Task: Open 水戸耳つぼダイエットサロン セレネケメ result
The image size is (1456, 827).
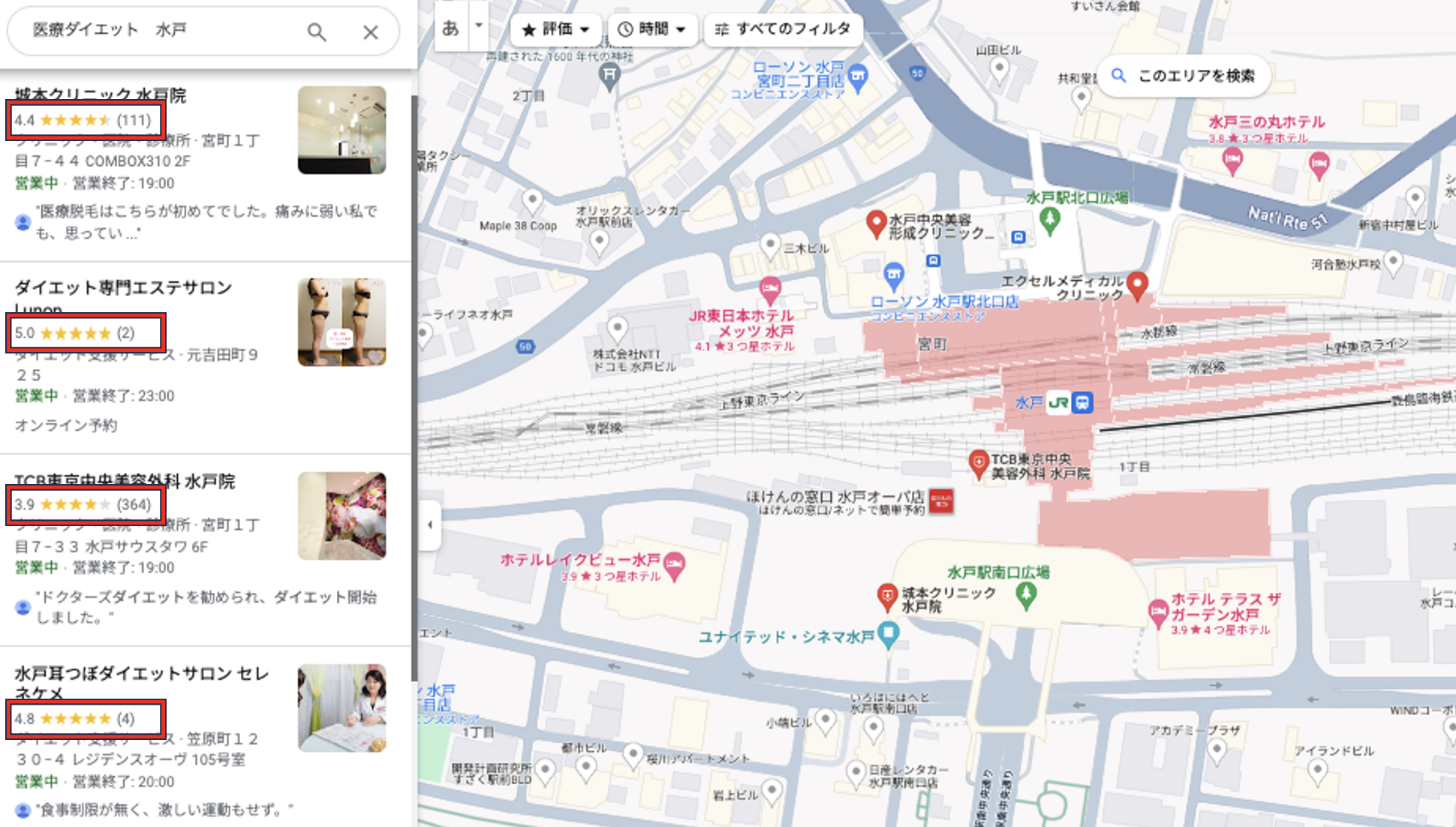Action: (141, 673)
